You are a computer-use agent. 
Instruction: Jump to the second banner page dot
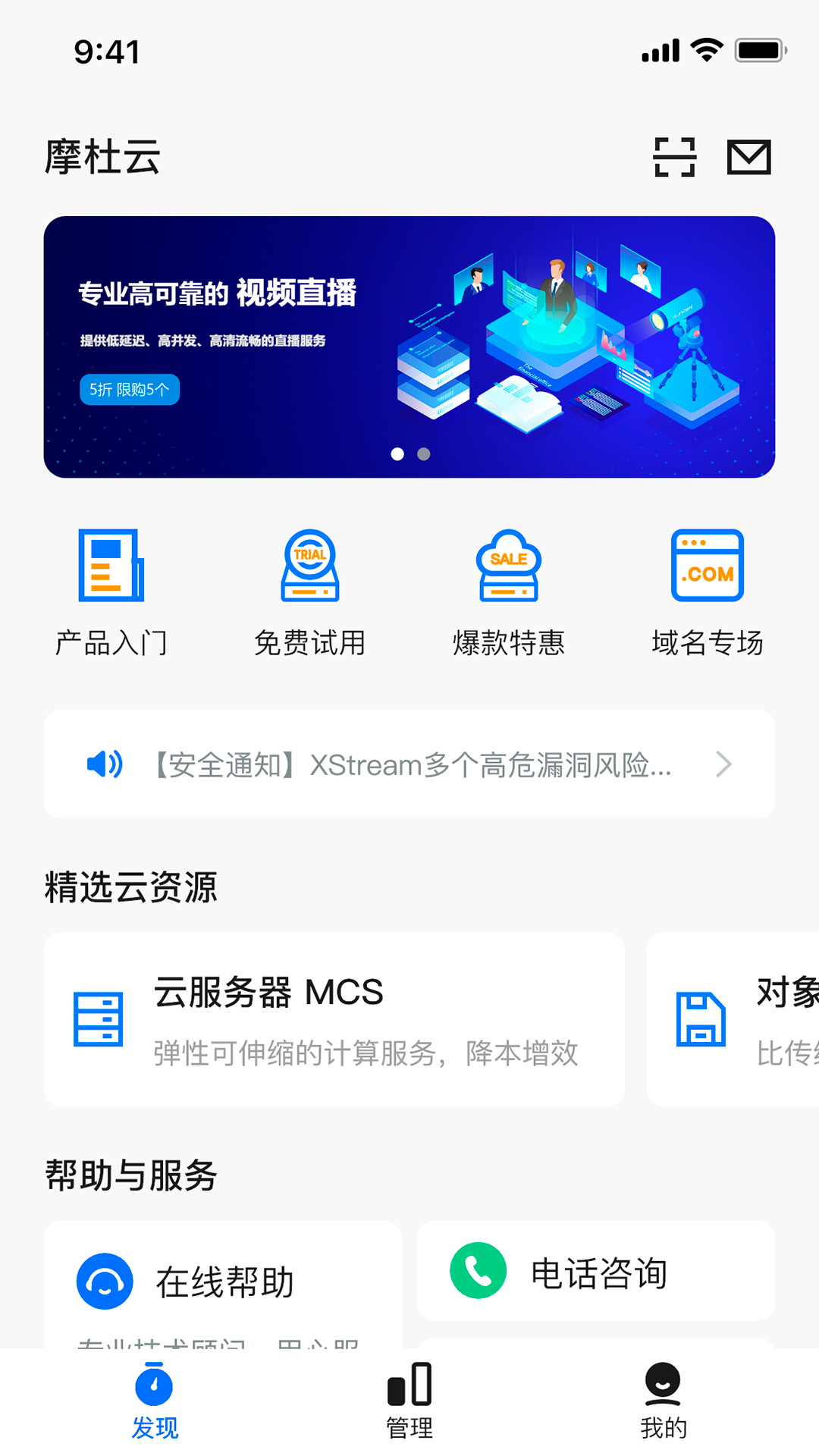[424, 454]
